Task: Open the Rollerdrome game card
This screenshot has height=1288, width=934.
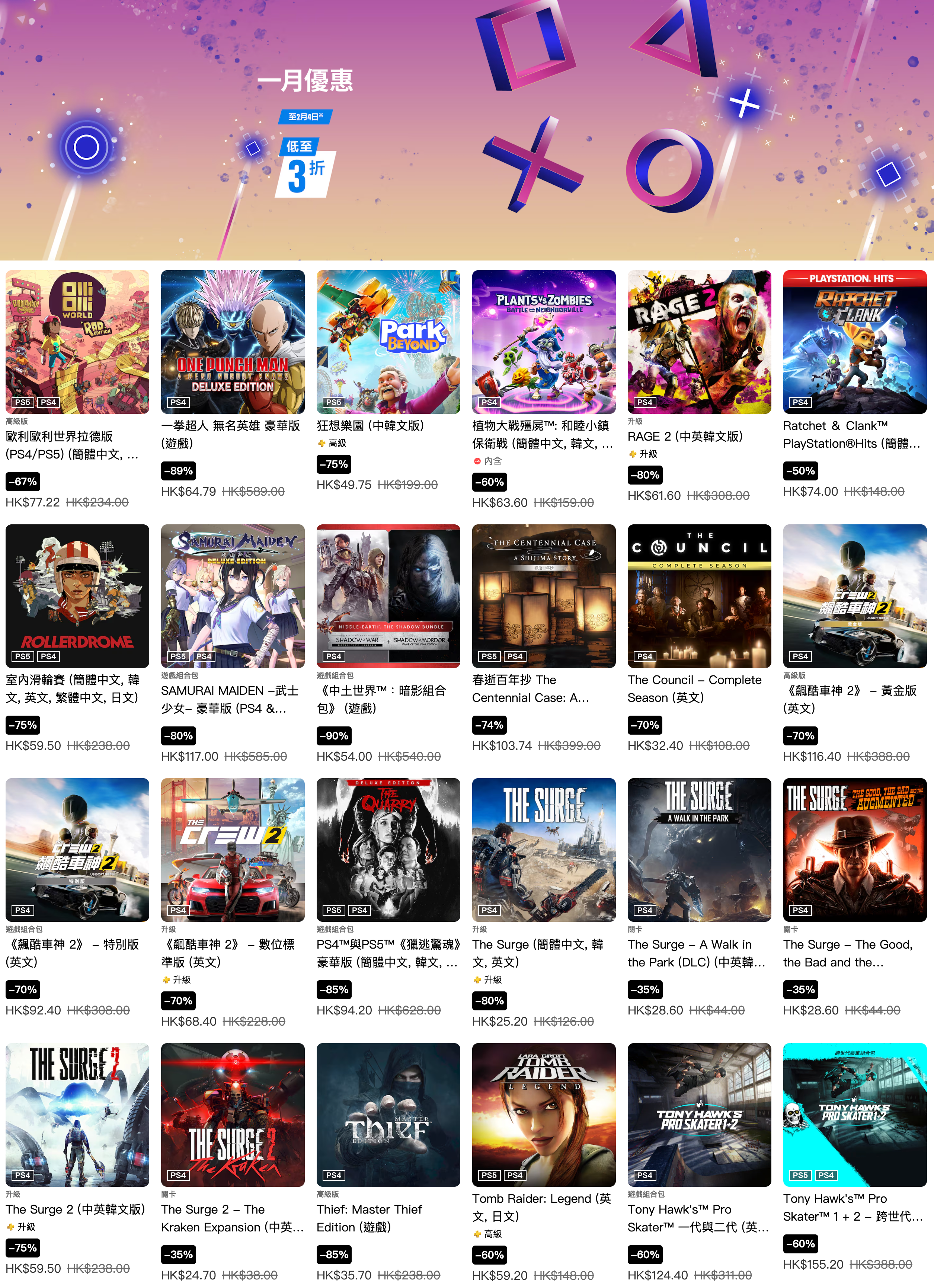Action: (77, 596)
